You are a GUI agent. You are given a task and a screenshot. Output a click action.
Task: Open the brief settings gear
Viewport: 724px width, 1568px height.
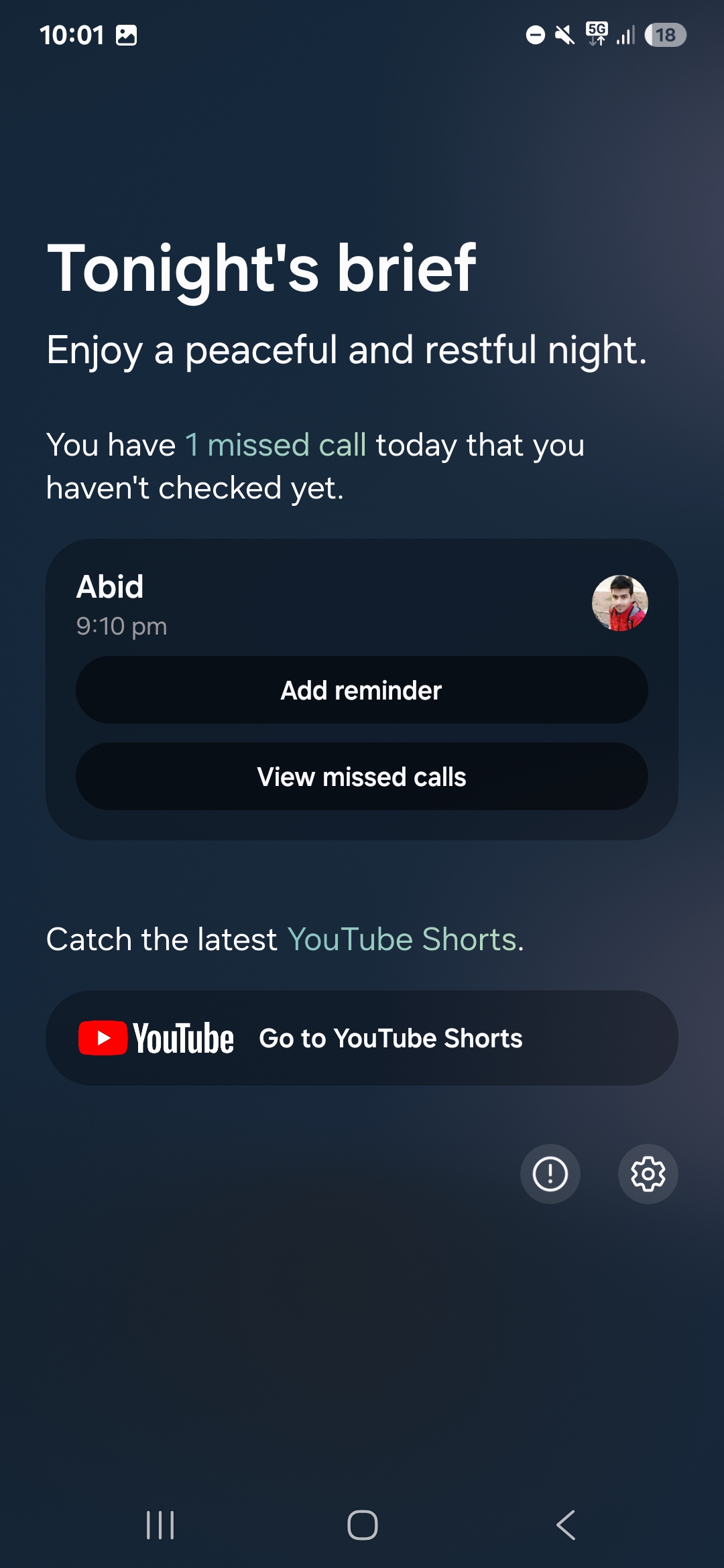coord(648,1174)
